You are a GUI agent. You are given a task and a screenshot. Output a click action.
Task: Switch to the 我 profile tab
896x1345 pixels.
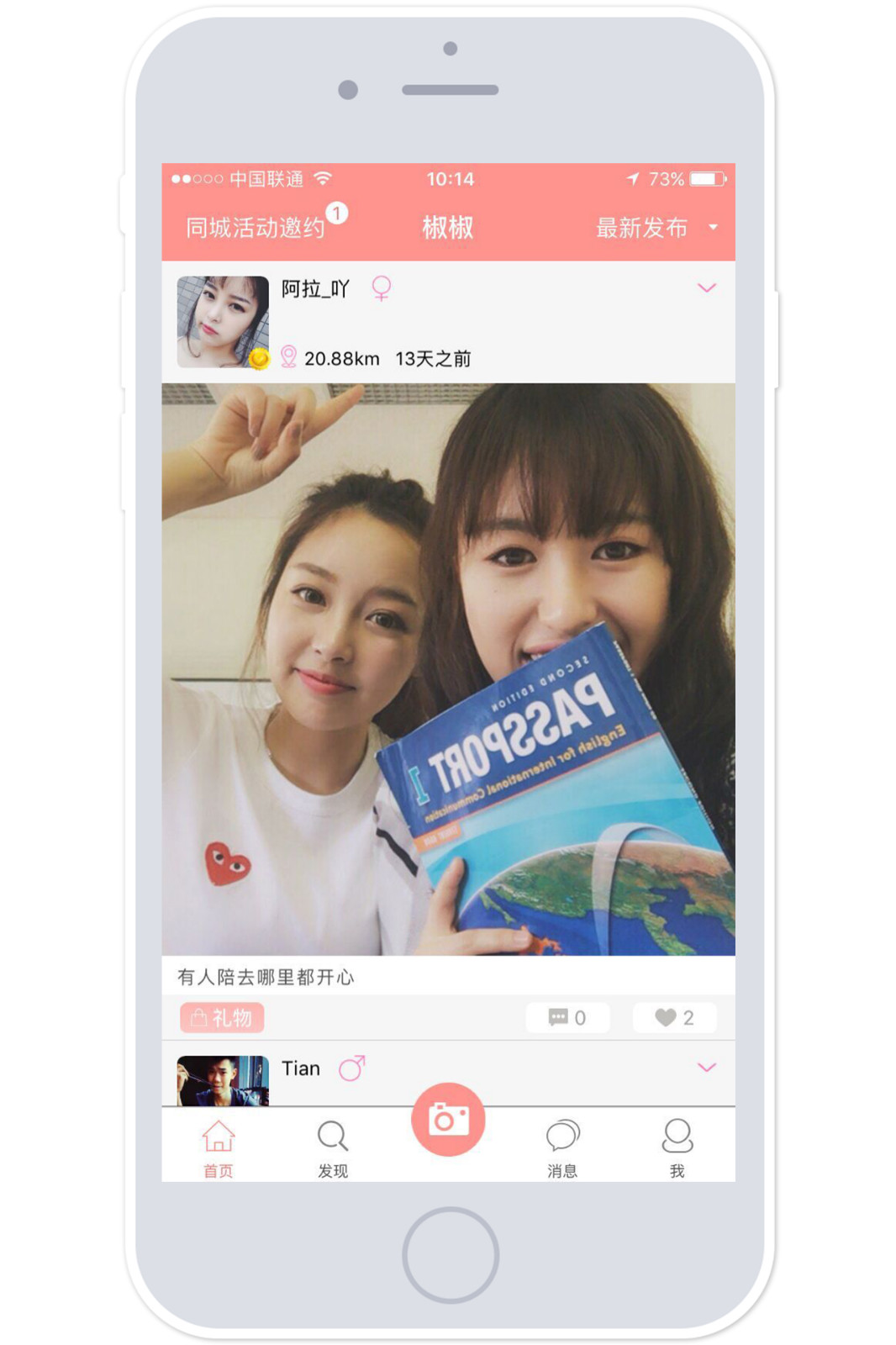677,1148
